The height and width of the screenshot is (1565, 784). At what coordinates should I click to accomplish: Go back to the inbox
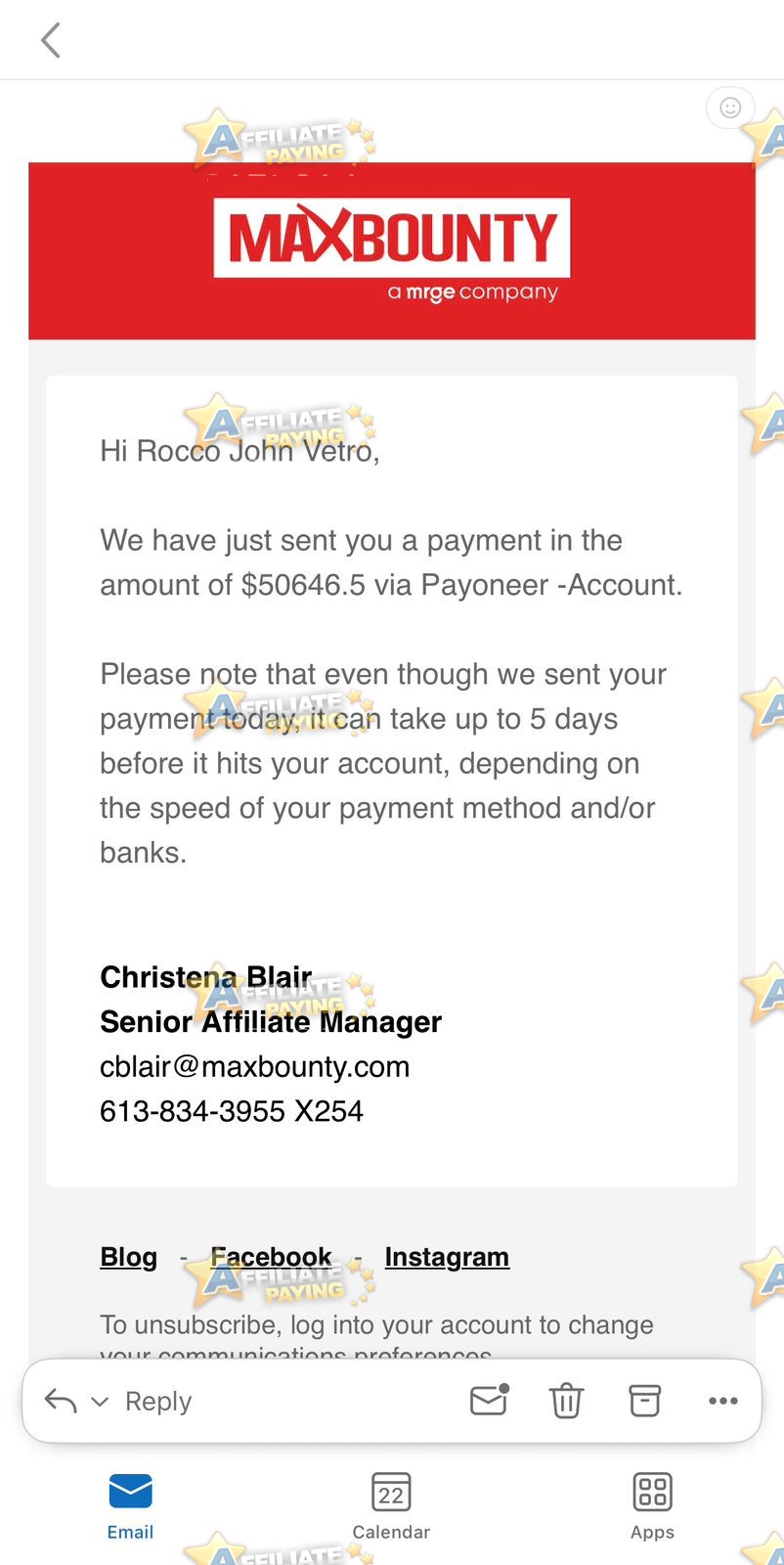click(51, 40)
